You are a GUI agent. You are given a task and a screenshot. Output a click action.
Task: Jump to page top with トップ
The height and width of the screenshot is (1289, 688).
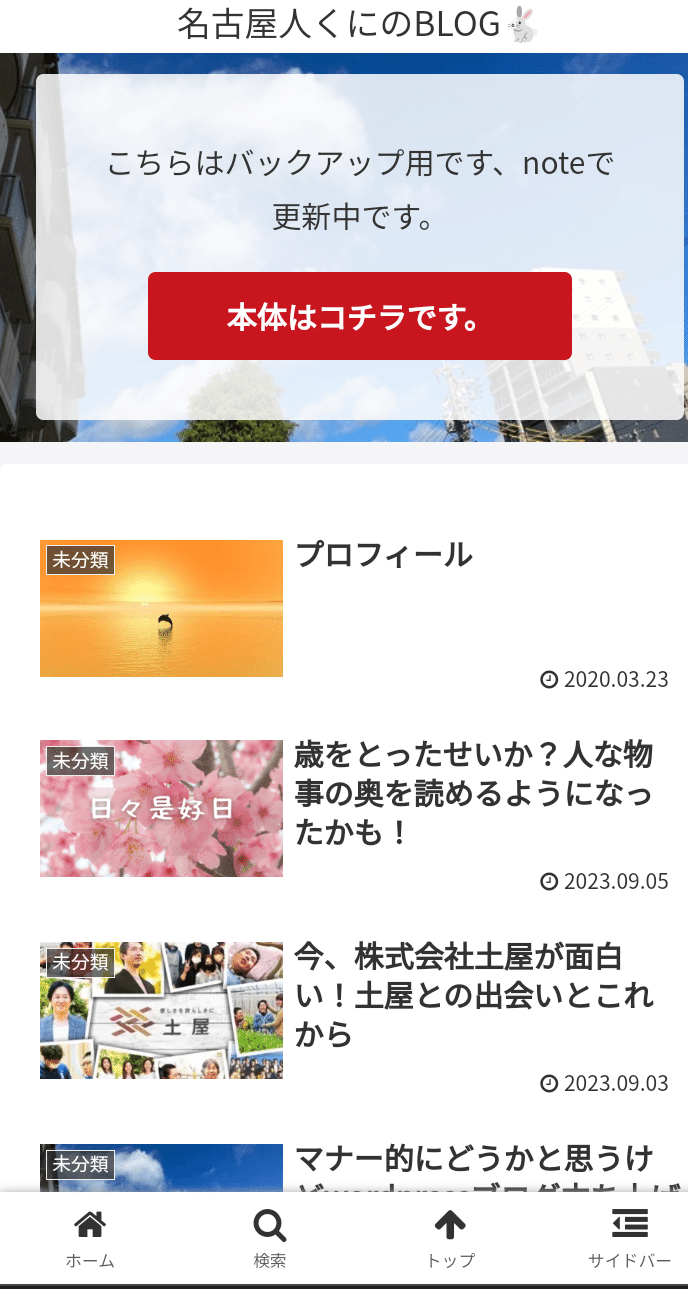point(450,1238)
